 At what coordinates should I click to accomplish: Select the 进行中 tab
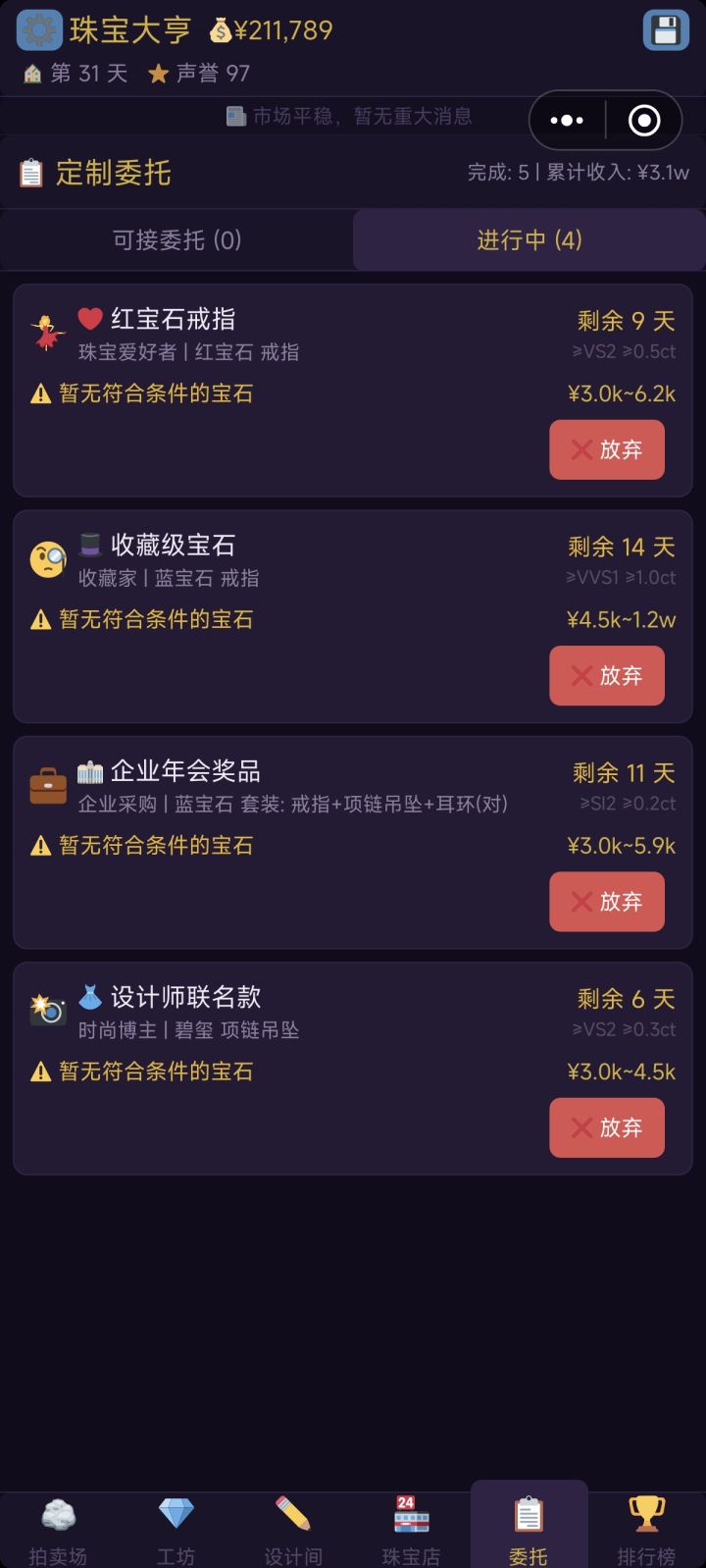point(529,239)
